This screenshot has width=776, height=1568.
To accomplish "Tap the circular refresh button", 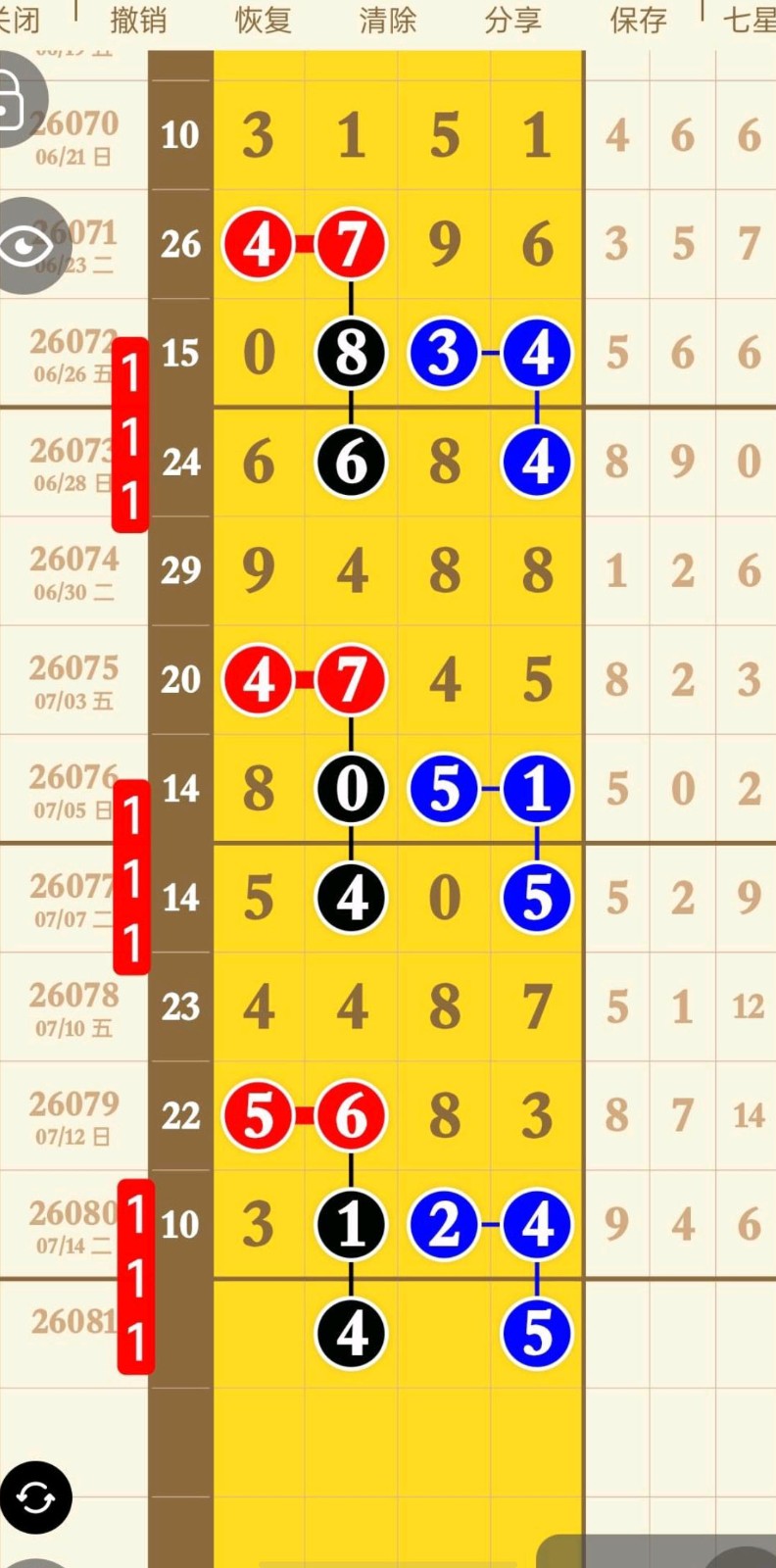I will point(36,1497).
